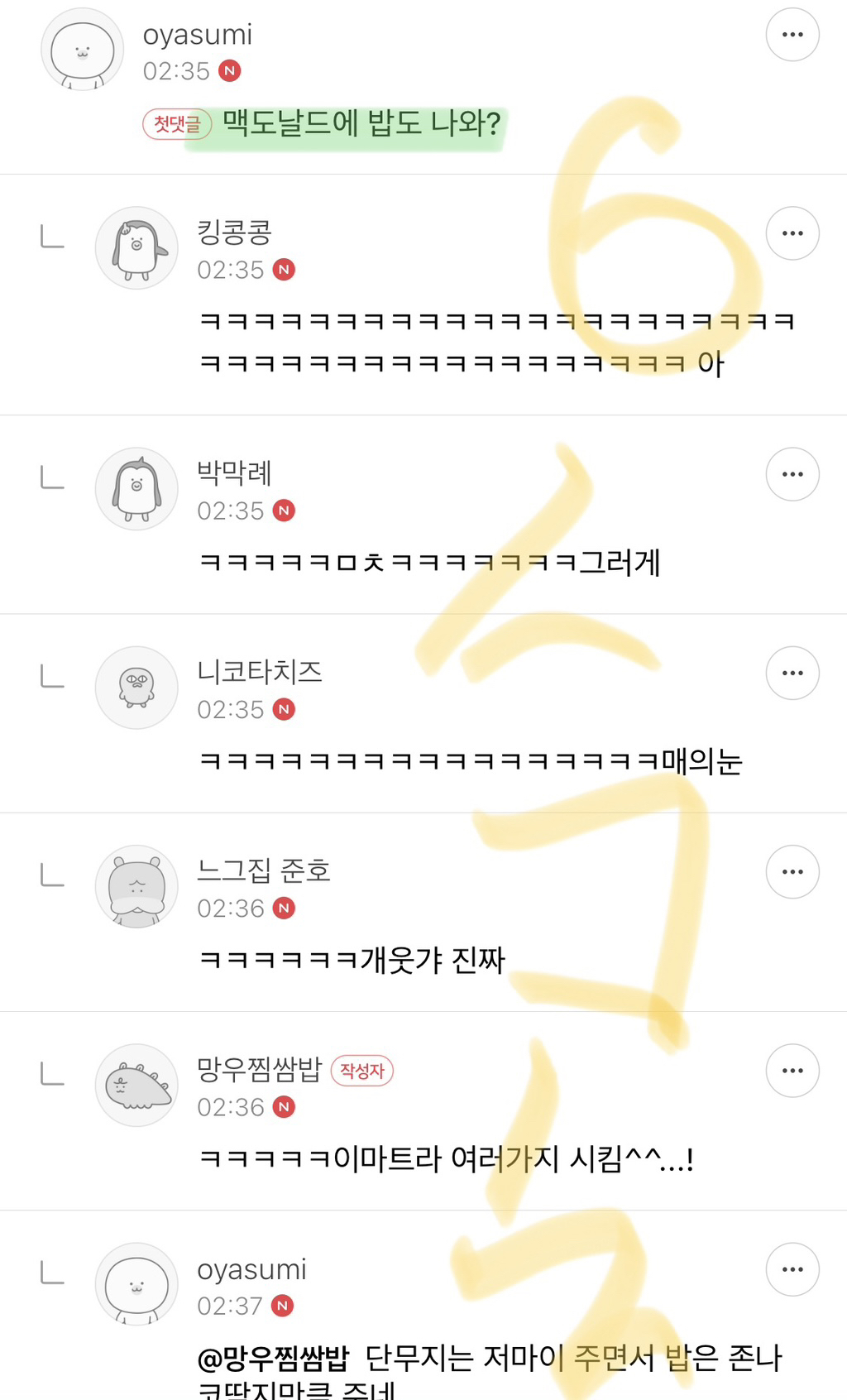View 킹콩콩's profile picture
Screen dimensions: 847x1400
136,248
